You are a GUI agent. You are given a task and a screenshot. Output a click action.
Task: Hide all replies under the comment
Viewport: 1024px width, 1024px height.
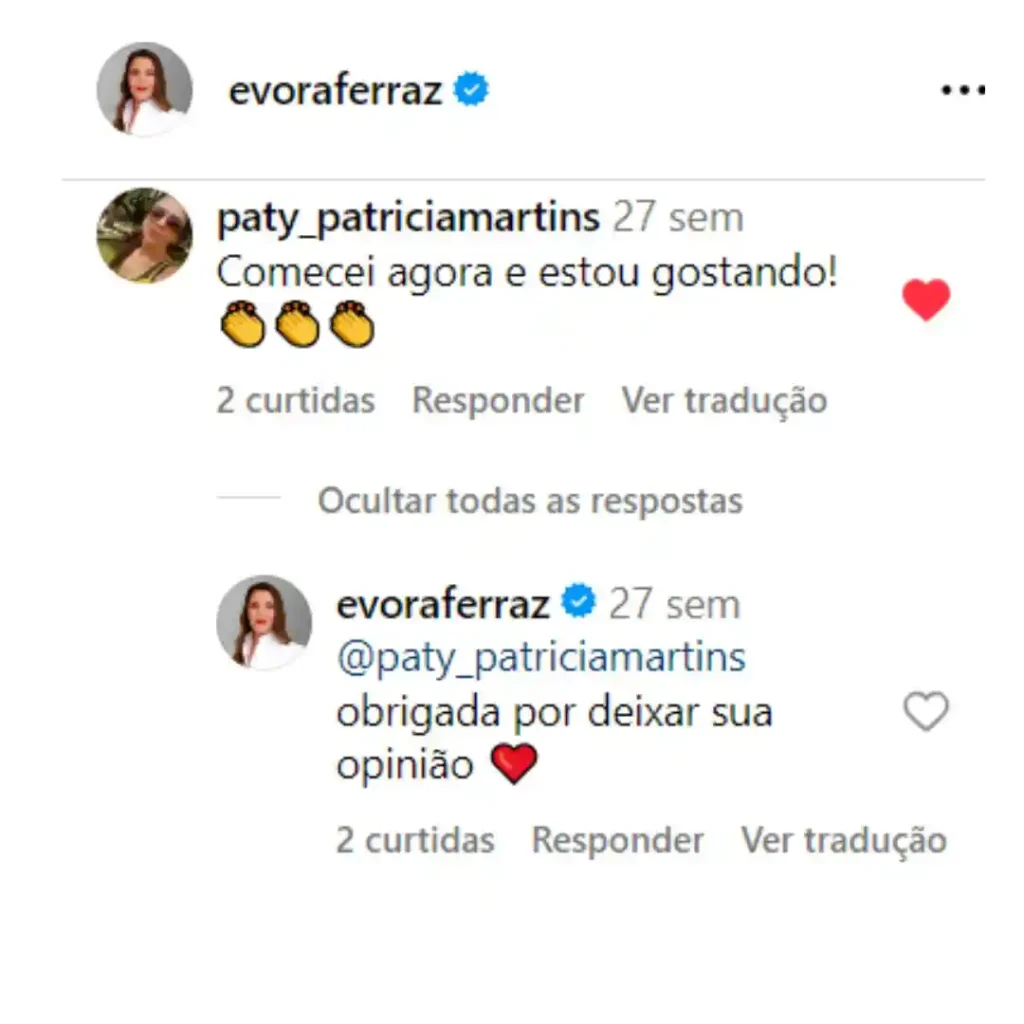pyautogui.click(x=530, y=500)
